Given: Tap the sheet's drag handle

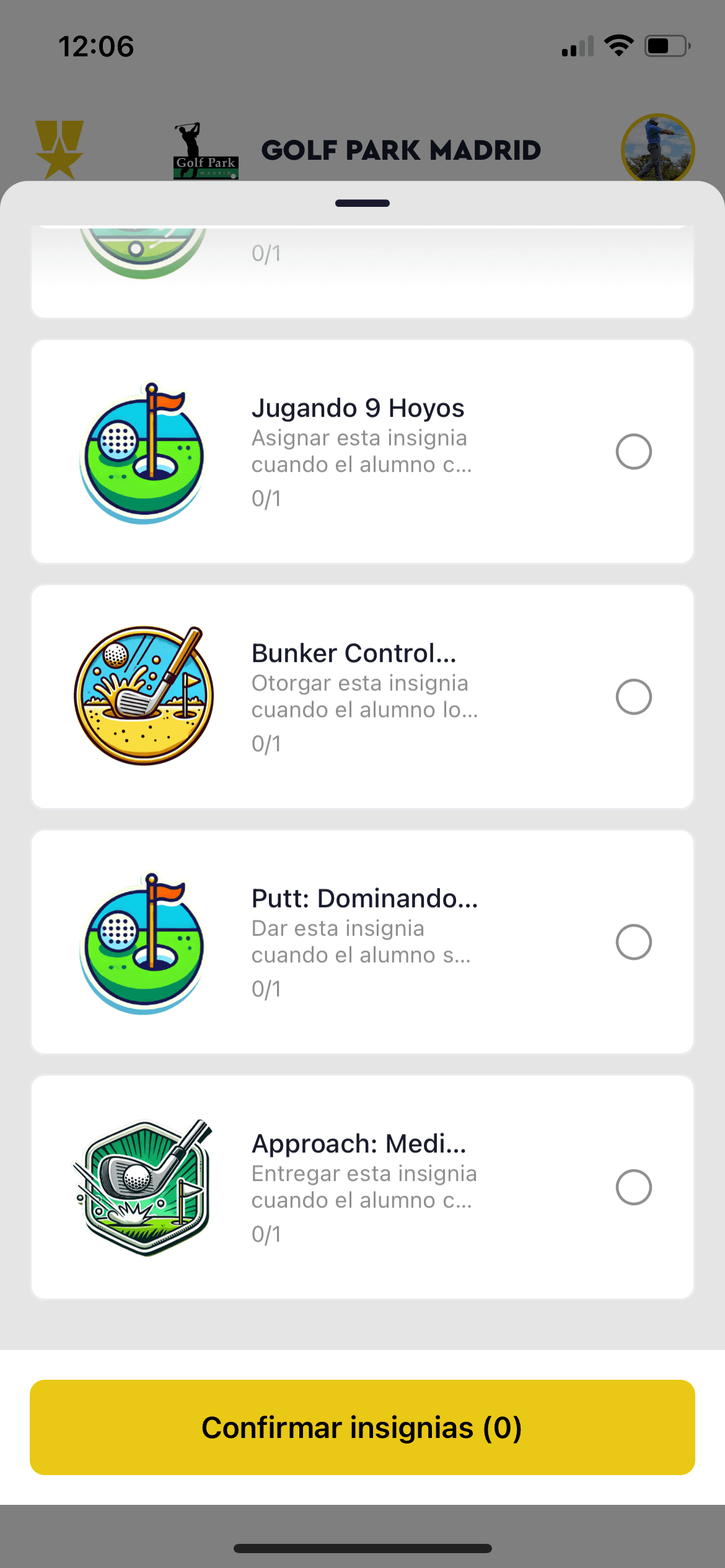Looking at the screenshot, I should [x=362, y=203].
